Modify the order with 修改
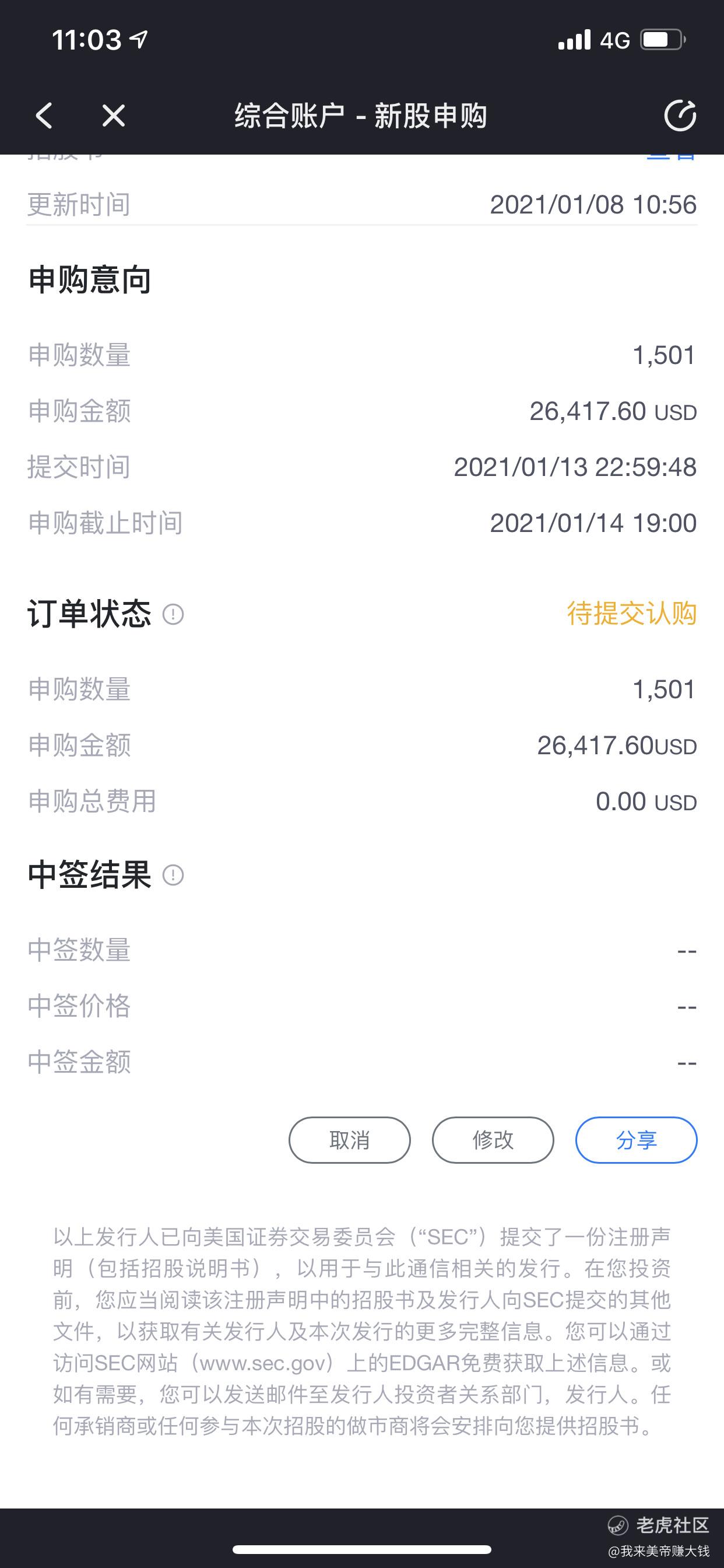Viewport: 724px width, 1568px height. [493, 1139]
